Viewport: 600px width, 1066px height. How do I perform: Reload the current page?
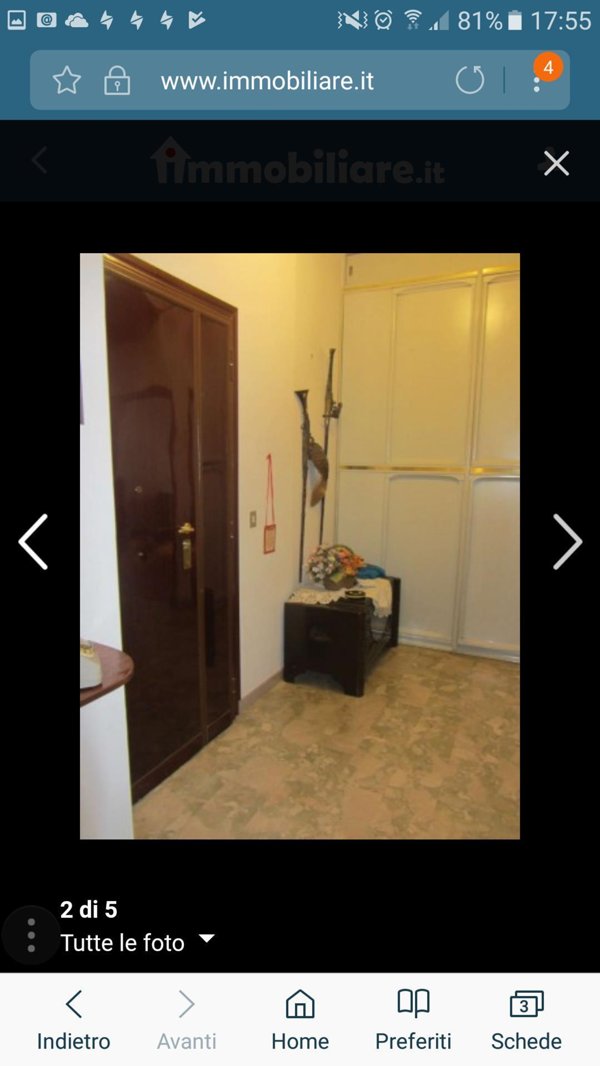pyautogui.click(x=469, y=80)
